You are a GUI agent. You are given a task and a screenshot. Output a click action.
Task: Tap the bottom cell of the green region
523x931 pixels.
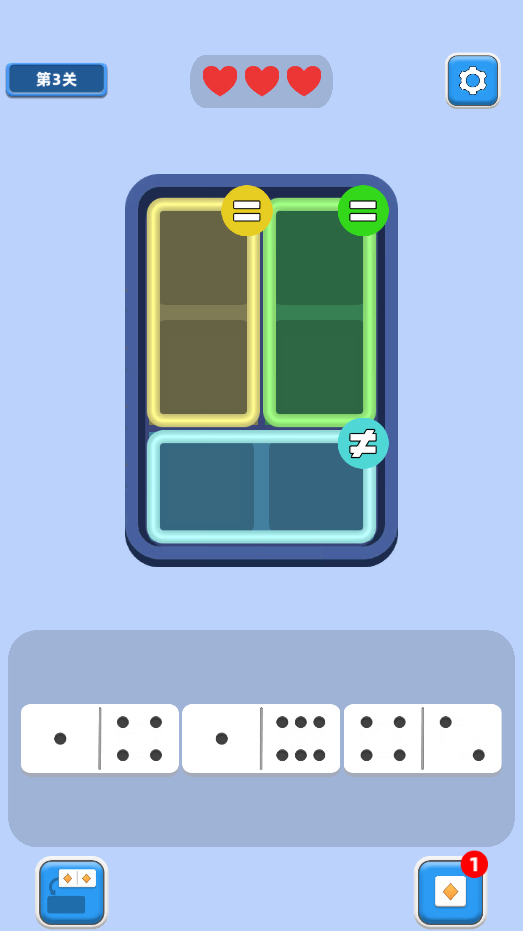click(x=319, y=367)
